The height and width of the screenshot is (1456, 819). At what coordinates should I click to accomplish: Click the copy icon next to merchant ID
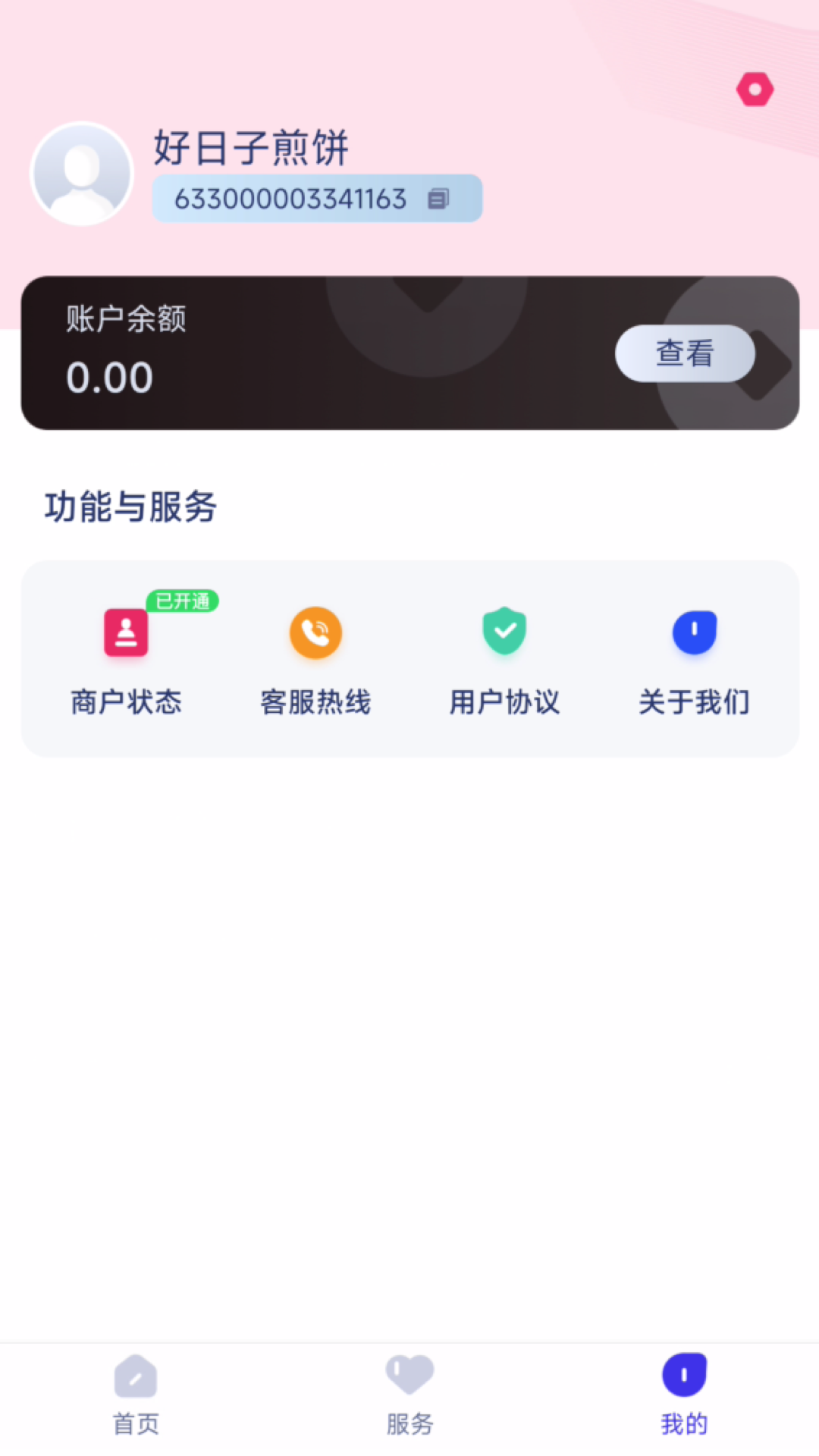pyautogui.click(x=438, y=199)
